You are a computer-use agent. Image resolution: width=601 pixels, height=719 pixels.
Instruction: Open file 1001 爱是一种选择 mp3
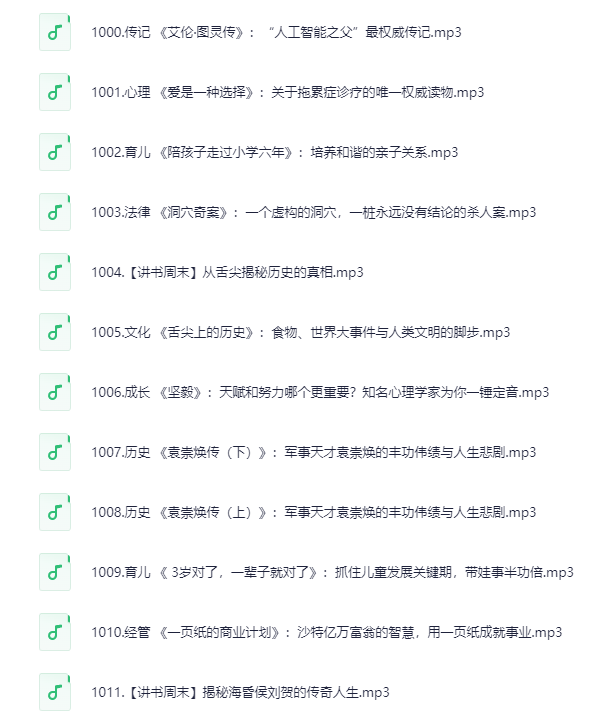tap(287, 93)
